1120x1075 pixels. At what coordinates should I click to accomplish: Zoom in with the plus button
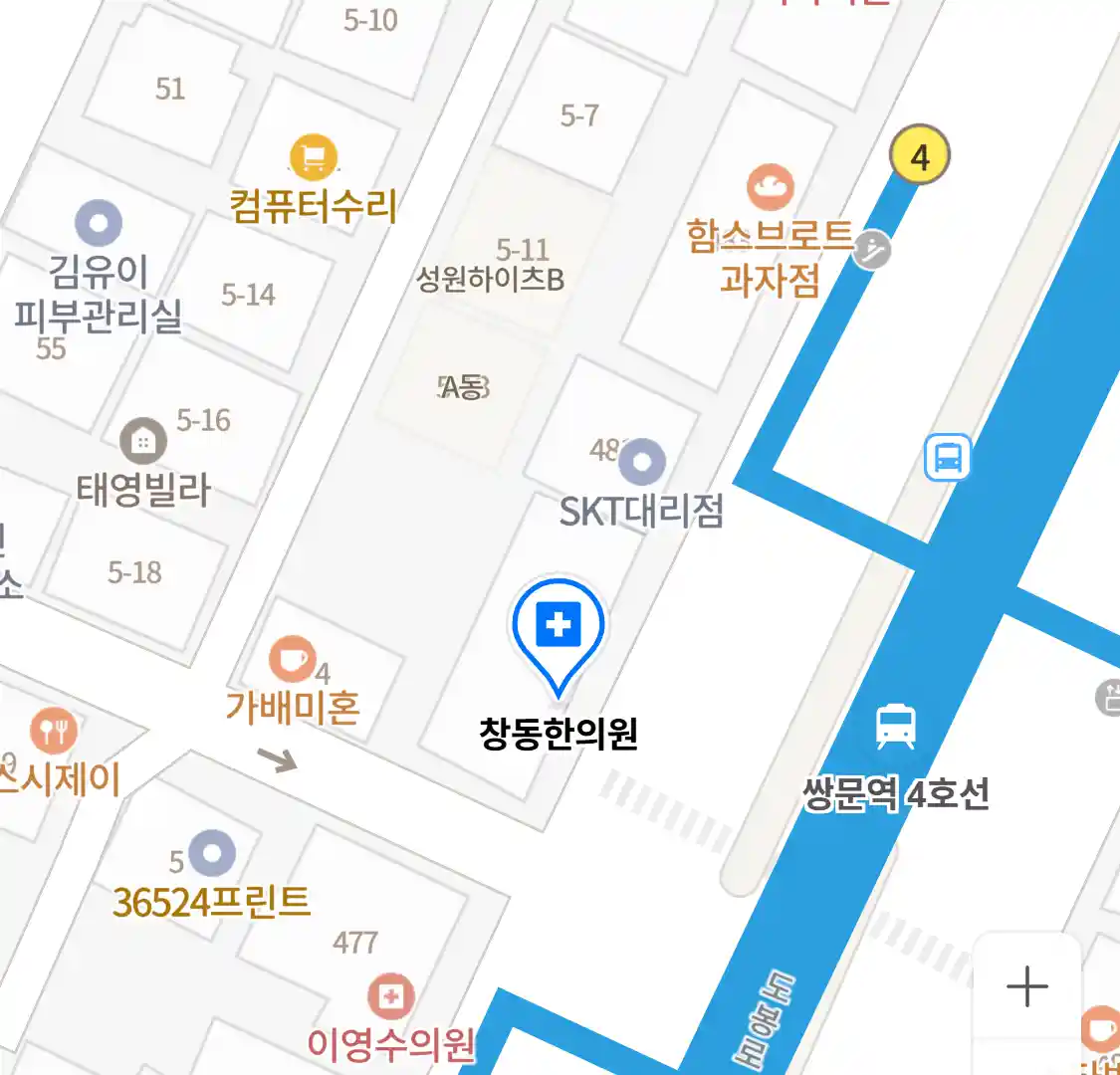pyautogui.click(x=1026, y=986)
